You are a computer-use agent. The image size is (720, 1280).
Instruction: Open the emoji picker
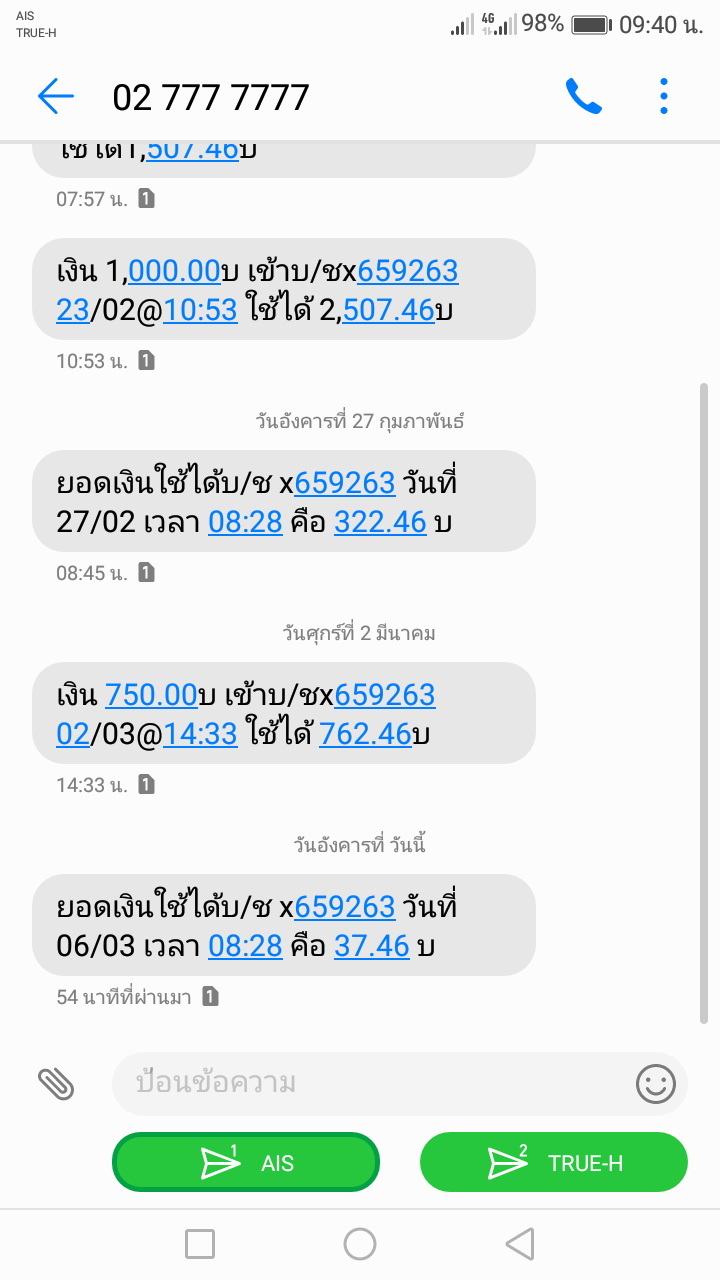(x=655, y=1083)
